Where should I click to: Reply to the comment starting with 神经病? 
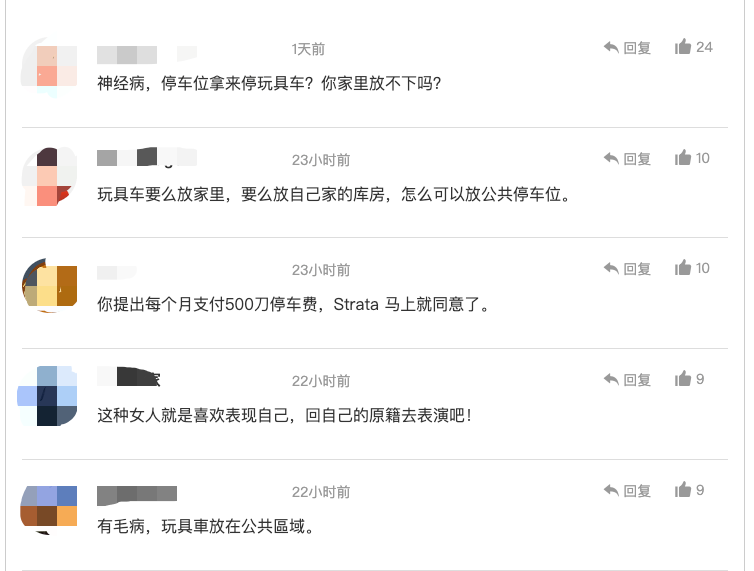628,47
